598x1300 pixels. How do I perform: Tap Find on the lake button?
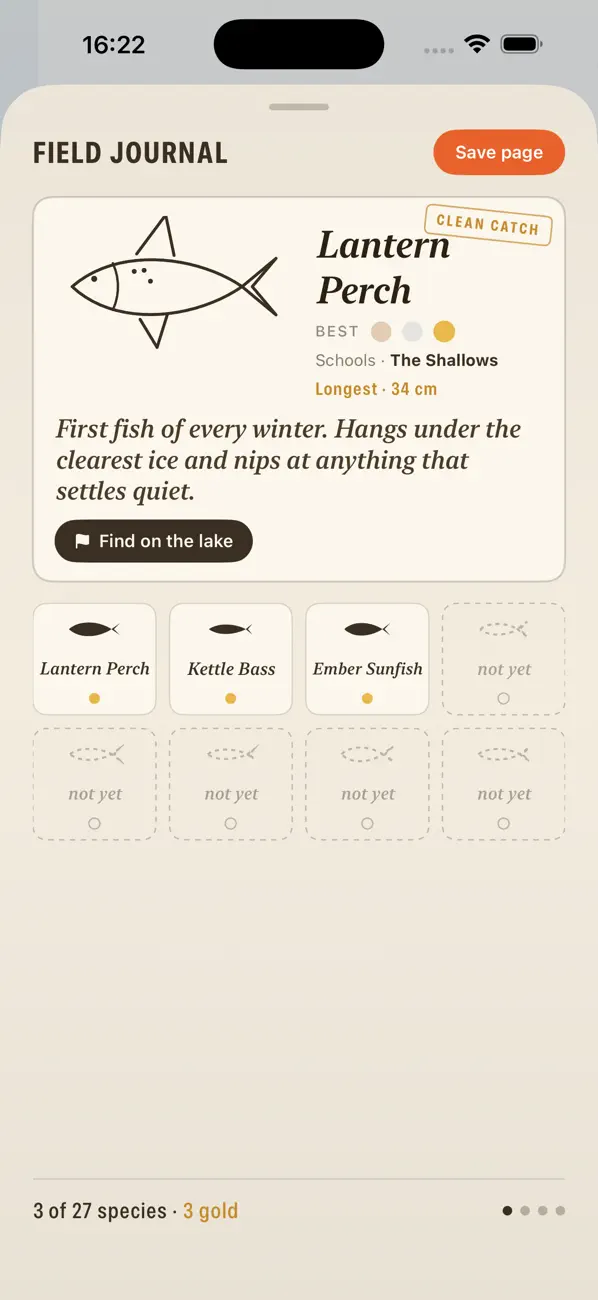(154, 541)
